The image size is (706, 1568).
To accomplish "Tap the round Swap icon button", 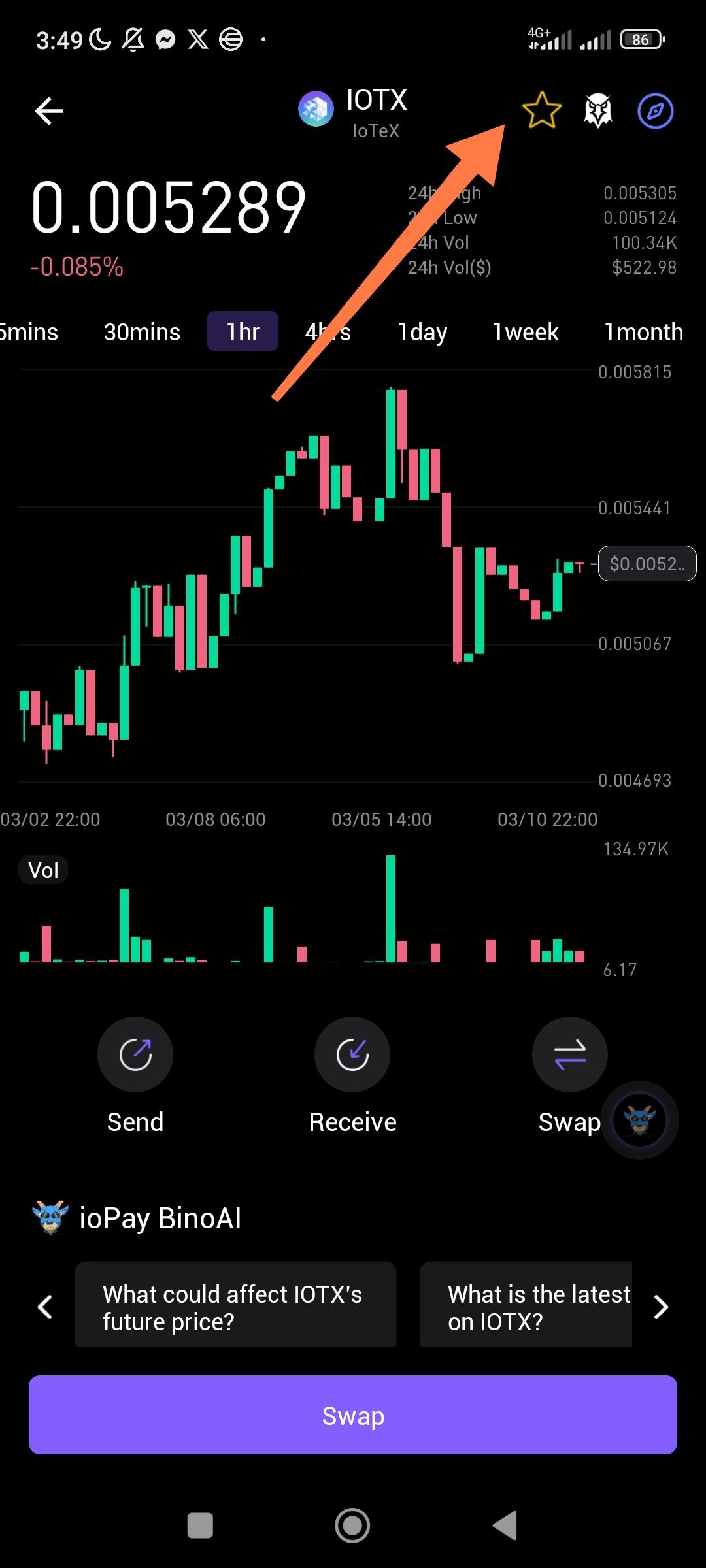I will 570,1054.
